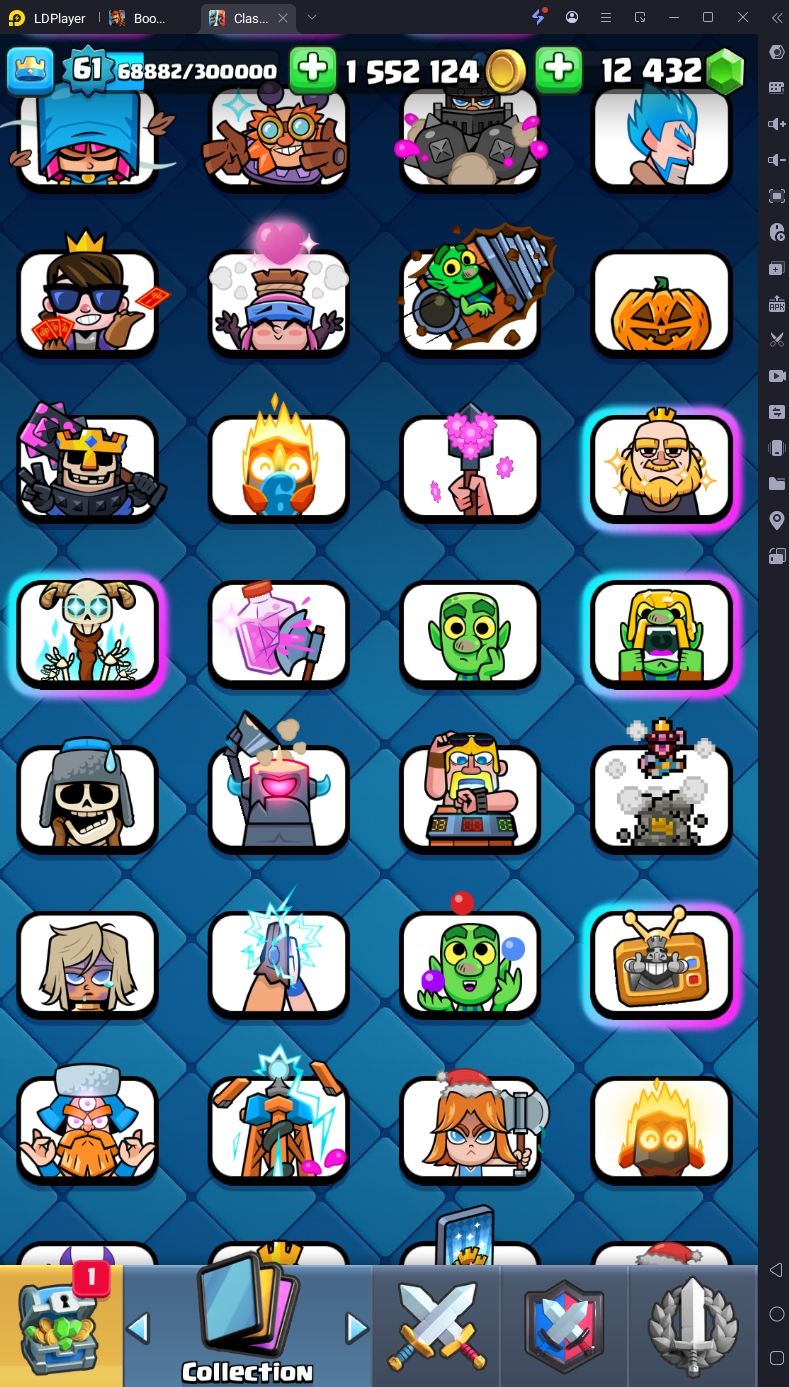789x1387 pixels.
Task: Add gems using the green plus button
Action: tap(559, 70)
